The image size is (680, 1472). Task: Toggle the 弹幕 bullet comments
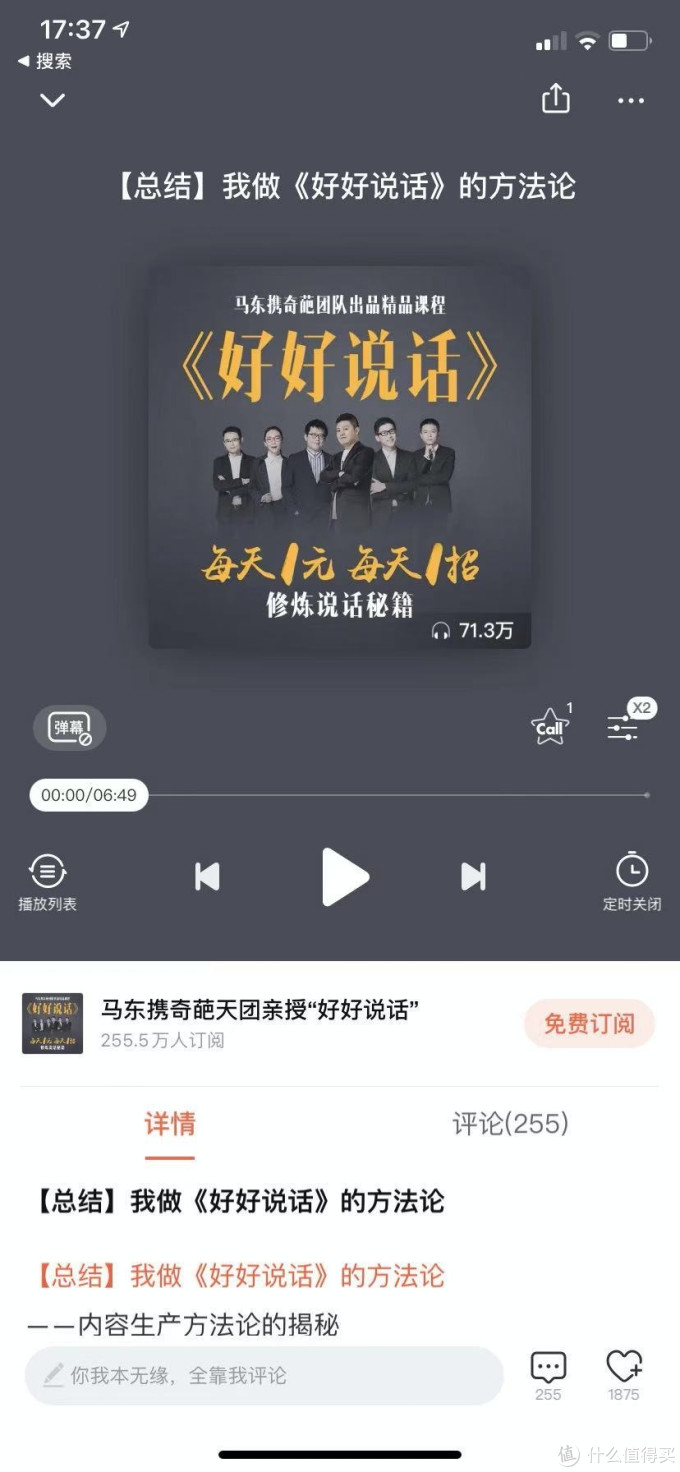[70, 728]
